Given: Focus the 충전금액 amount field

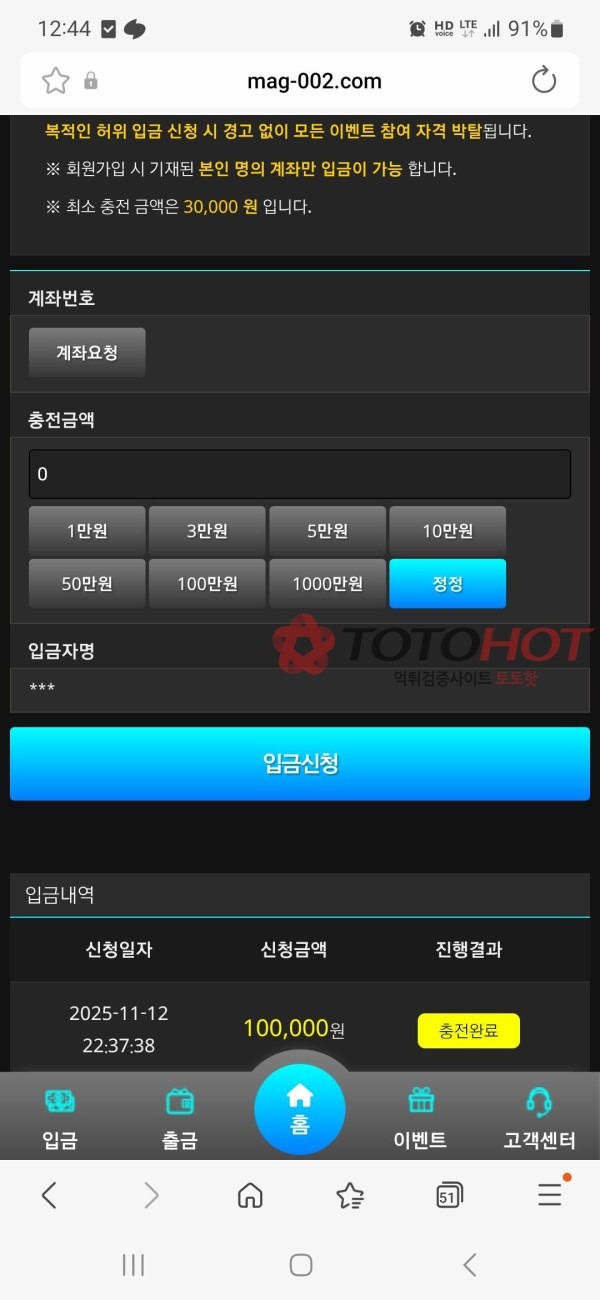Looking at the screenshot, I should 299,474.
